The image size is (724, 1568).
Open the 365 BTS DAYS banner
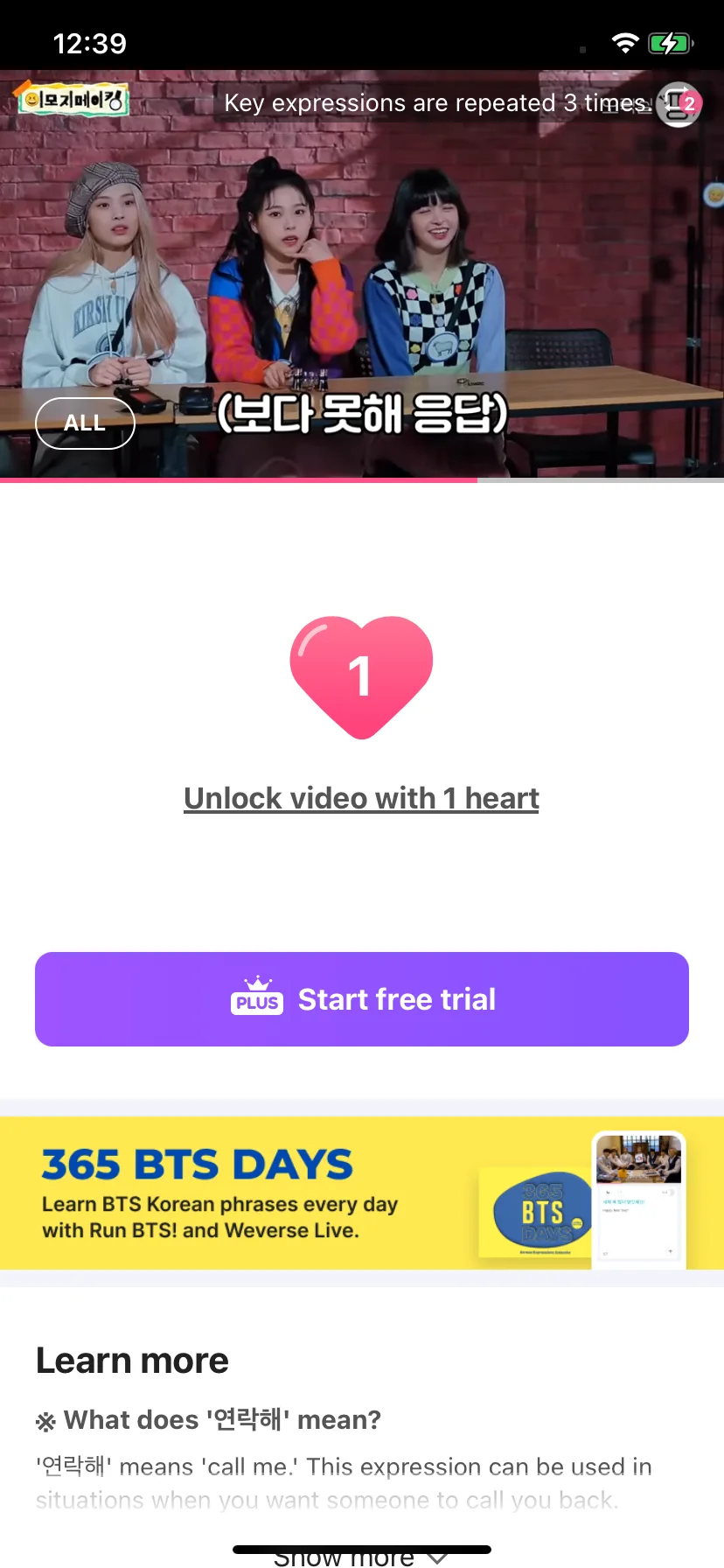point(362,1193)
